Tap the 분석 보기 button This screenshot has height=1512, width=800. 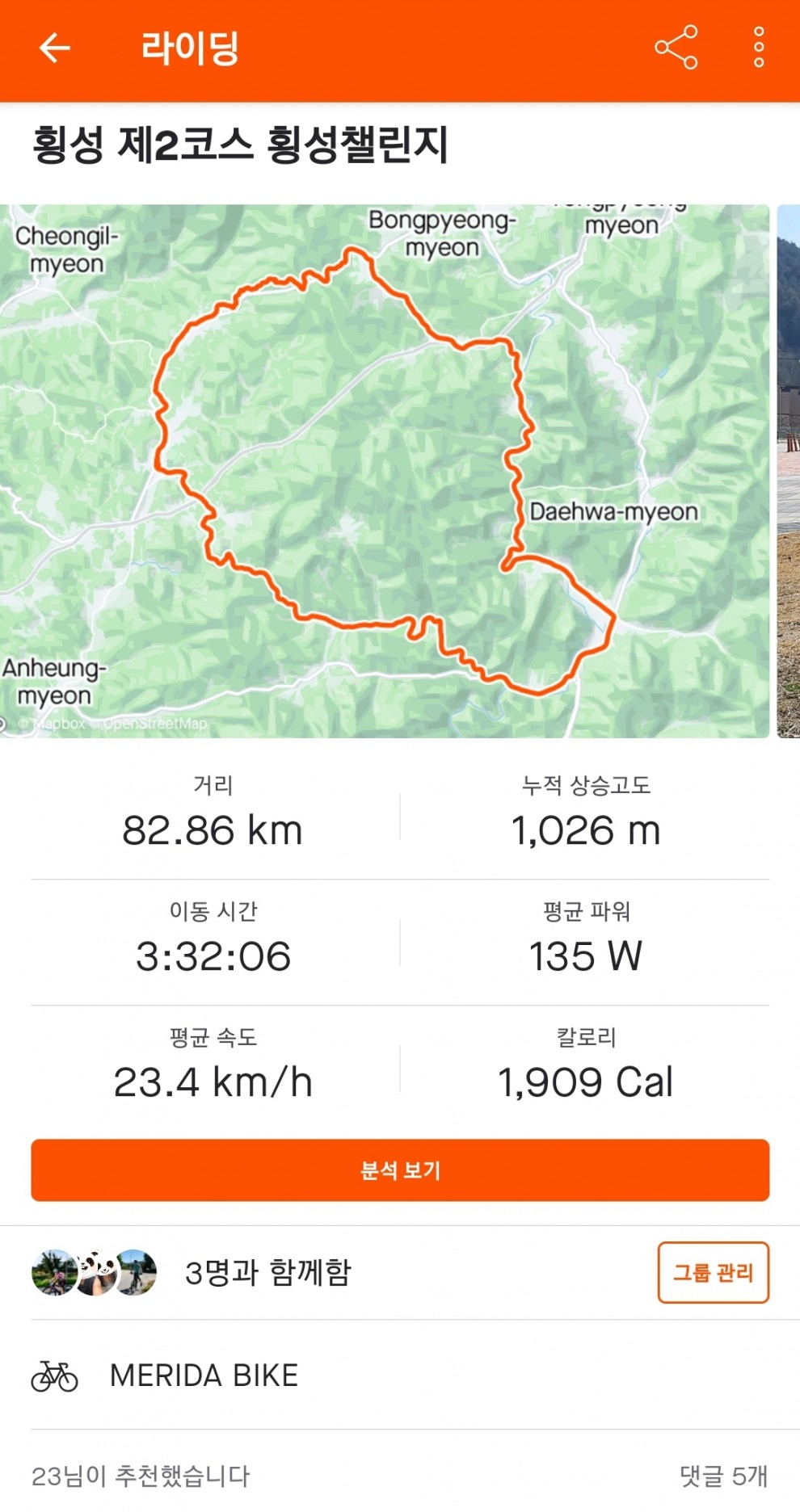[400, 1170]
